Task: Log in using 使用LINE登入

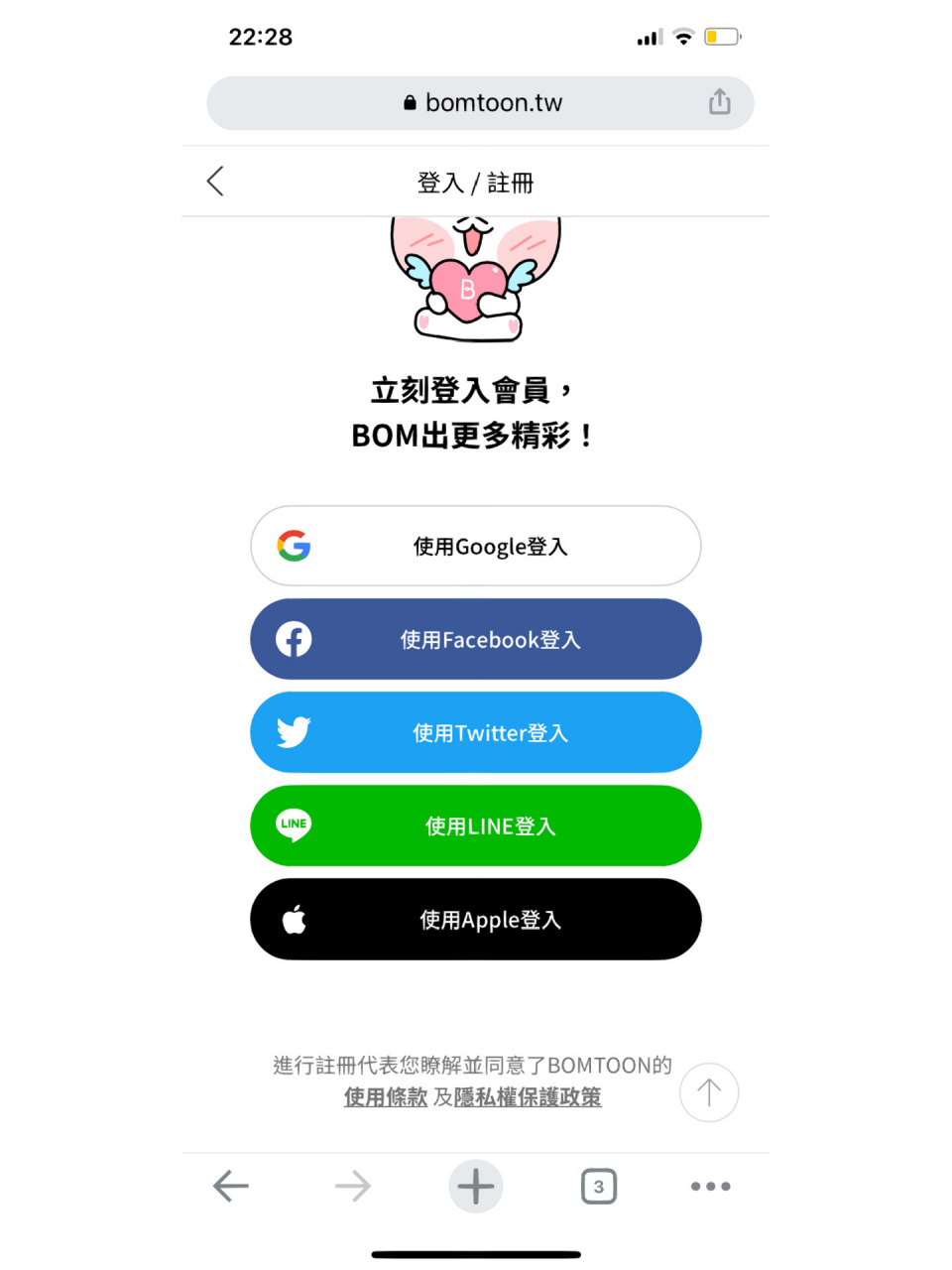Action: click(475, 826)
